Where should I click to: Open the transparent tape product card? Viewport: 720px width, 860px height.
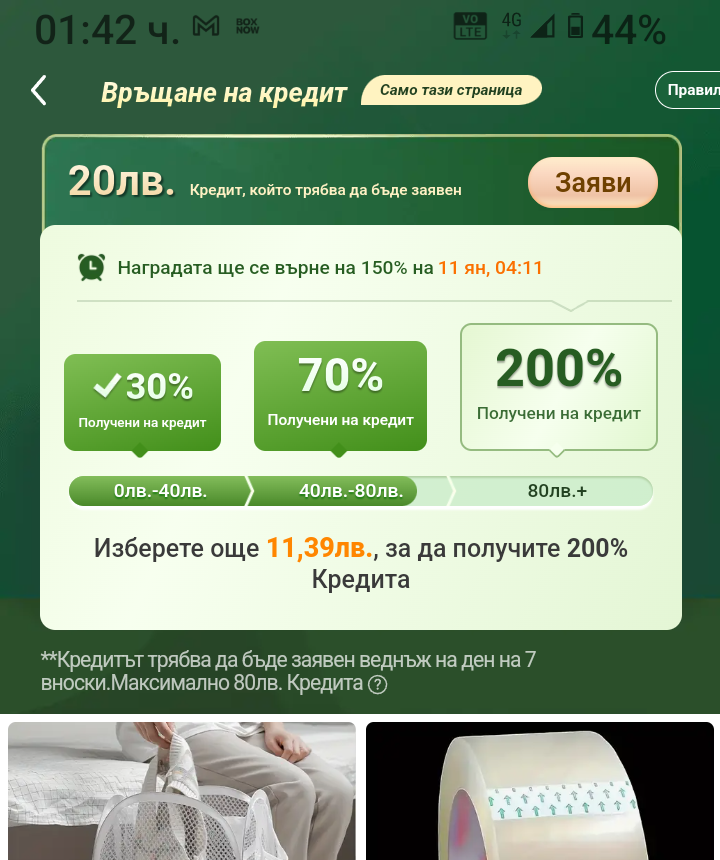540,791
